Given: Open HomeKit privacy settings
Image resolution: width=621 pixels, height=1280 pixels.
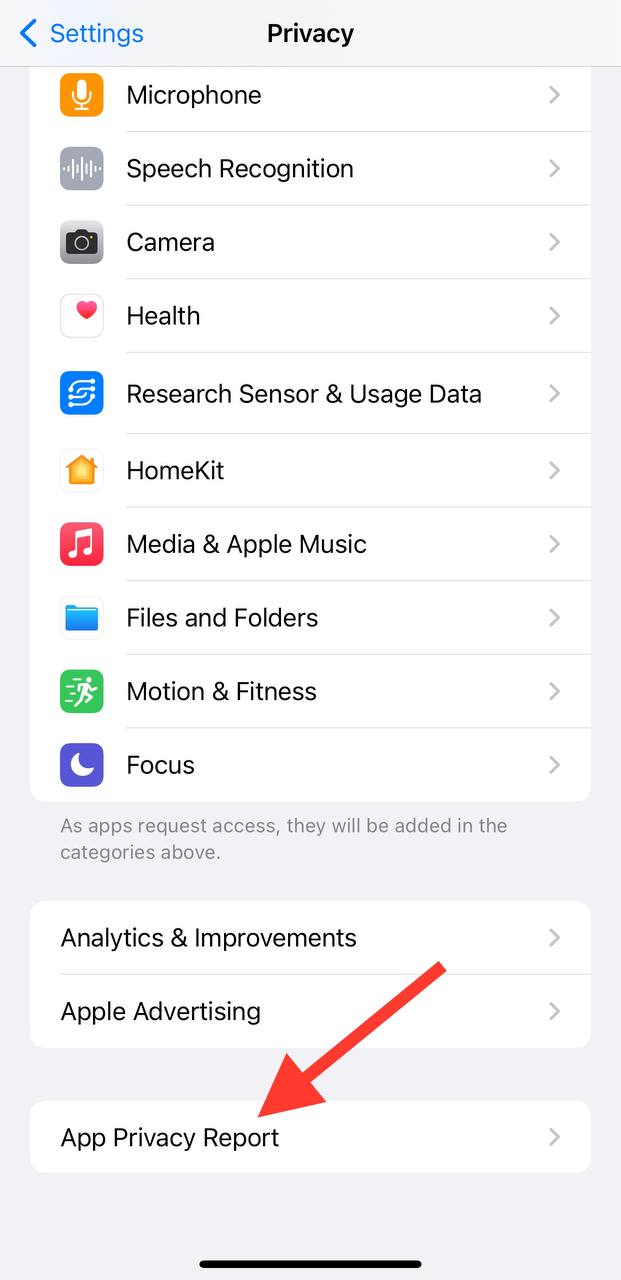Looking at the screenshot, I should [x=310, y=470].
